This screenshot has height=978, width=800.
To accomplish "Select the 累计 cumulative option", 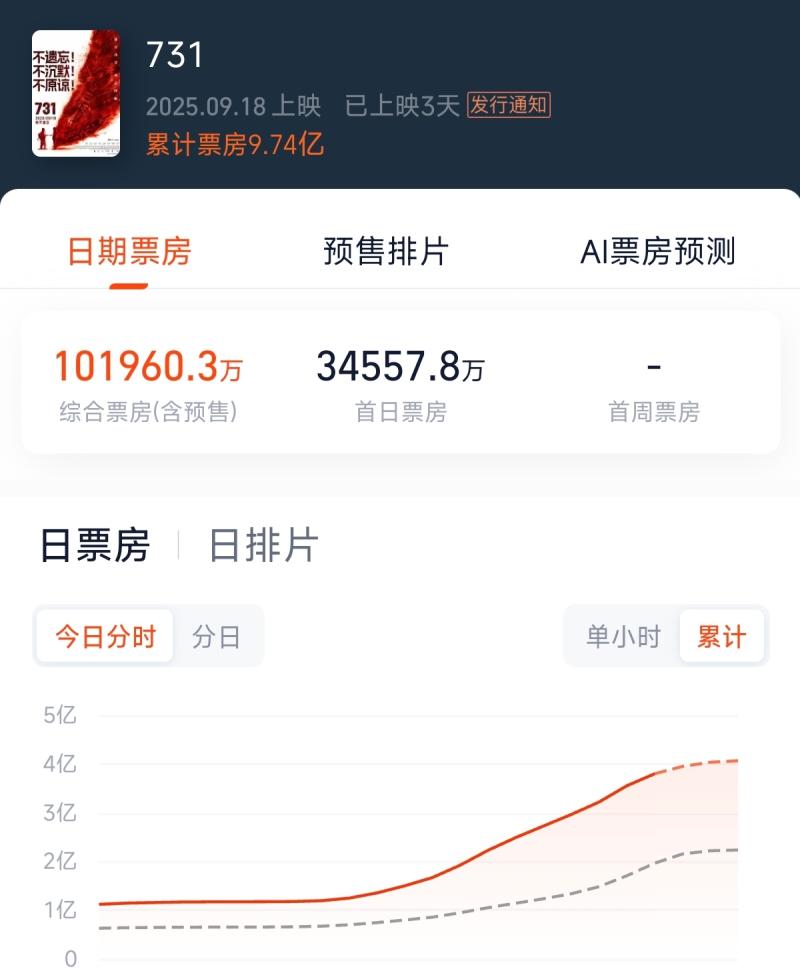I will (722, 637).
